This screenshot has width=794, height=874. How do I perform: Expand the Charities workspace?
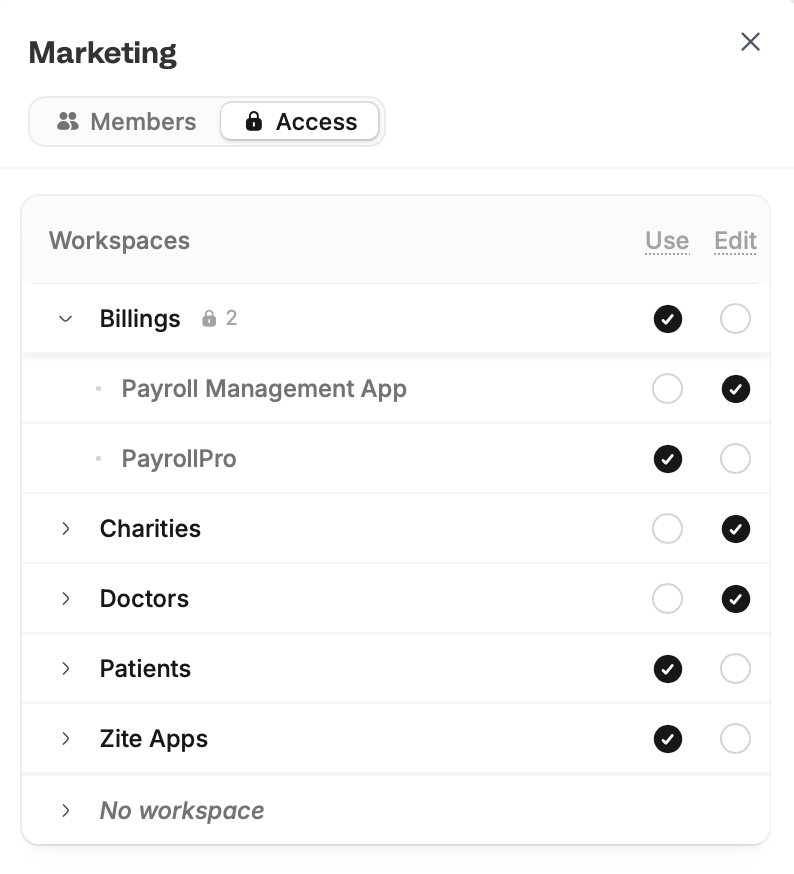tap(66, 529)
